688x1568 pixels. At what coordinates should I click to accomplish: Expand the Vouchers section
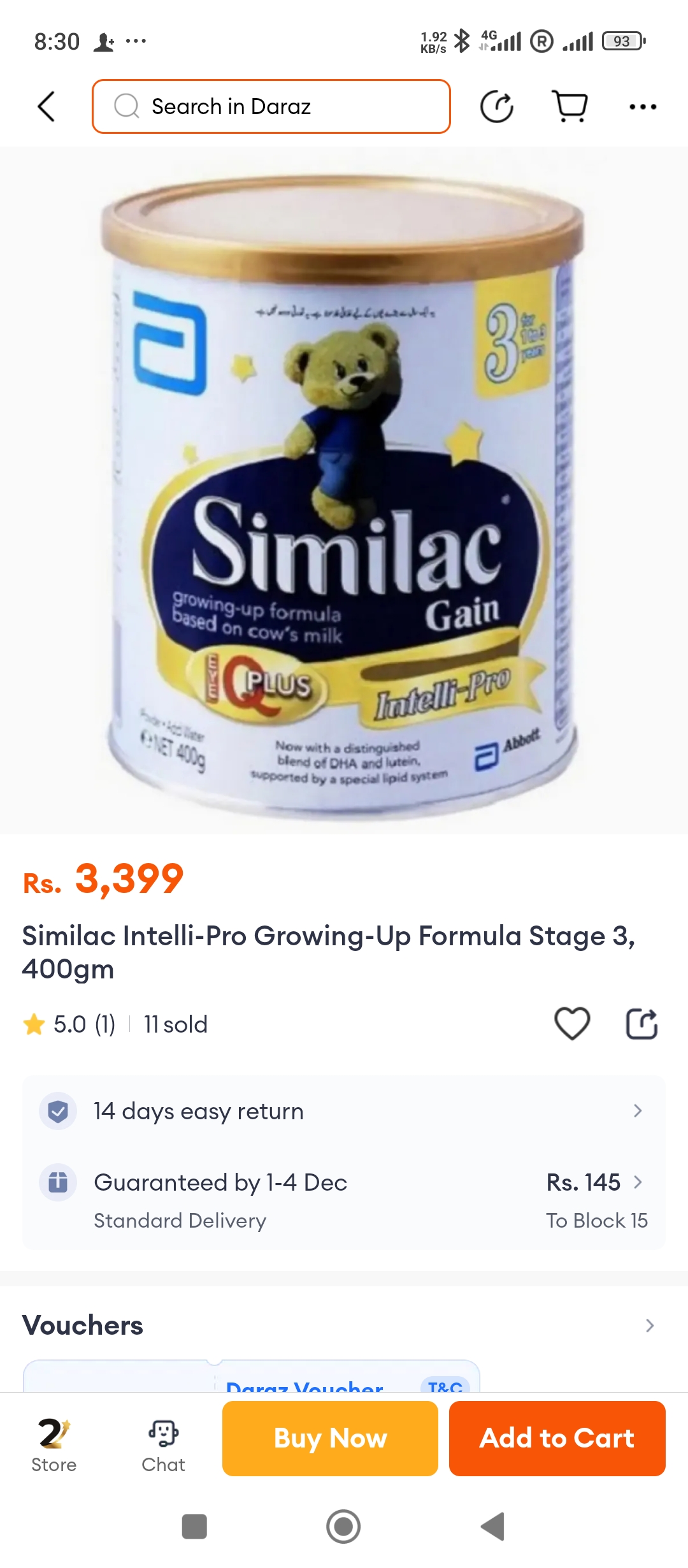tap(649, 1325)
